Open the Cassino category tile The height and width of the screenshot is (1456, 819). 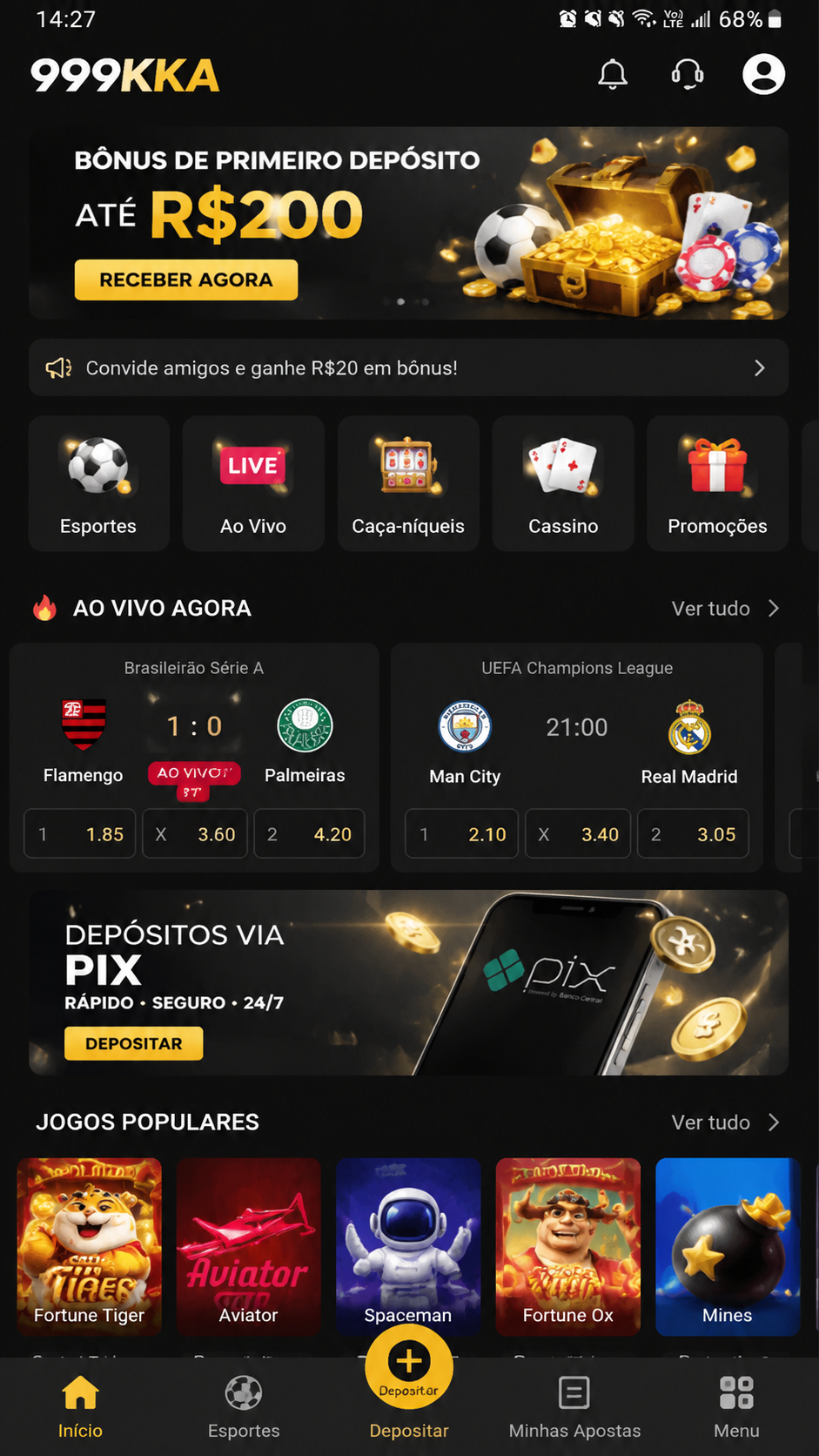563,483
